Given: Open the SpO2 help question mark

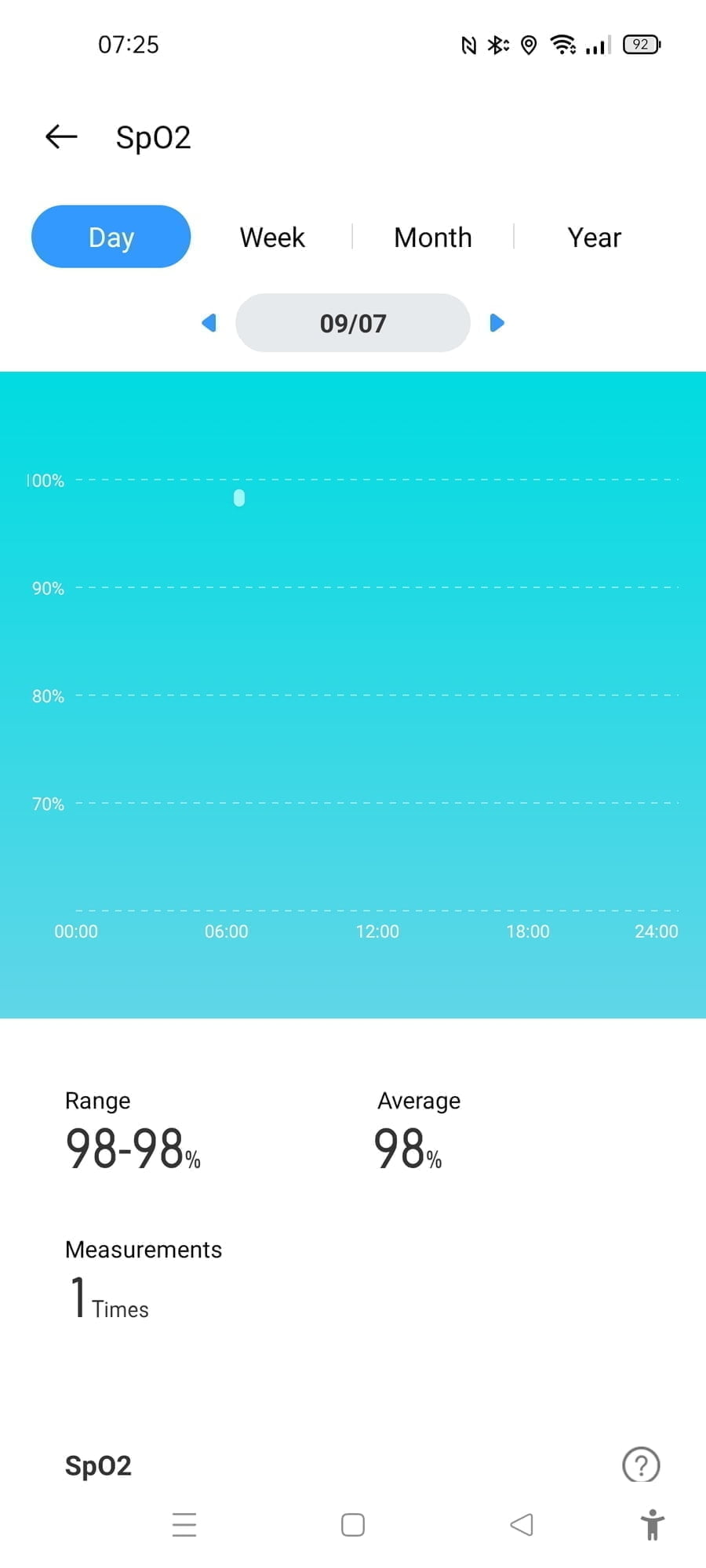Looking at the screenshot, I should [x=641, y=1464].
